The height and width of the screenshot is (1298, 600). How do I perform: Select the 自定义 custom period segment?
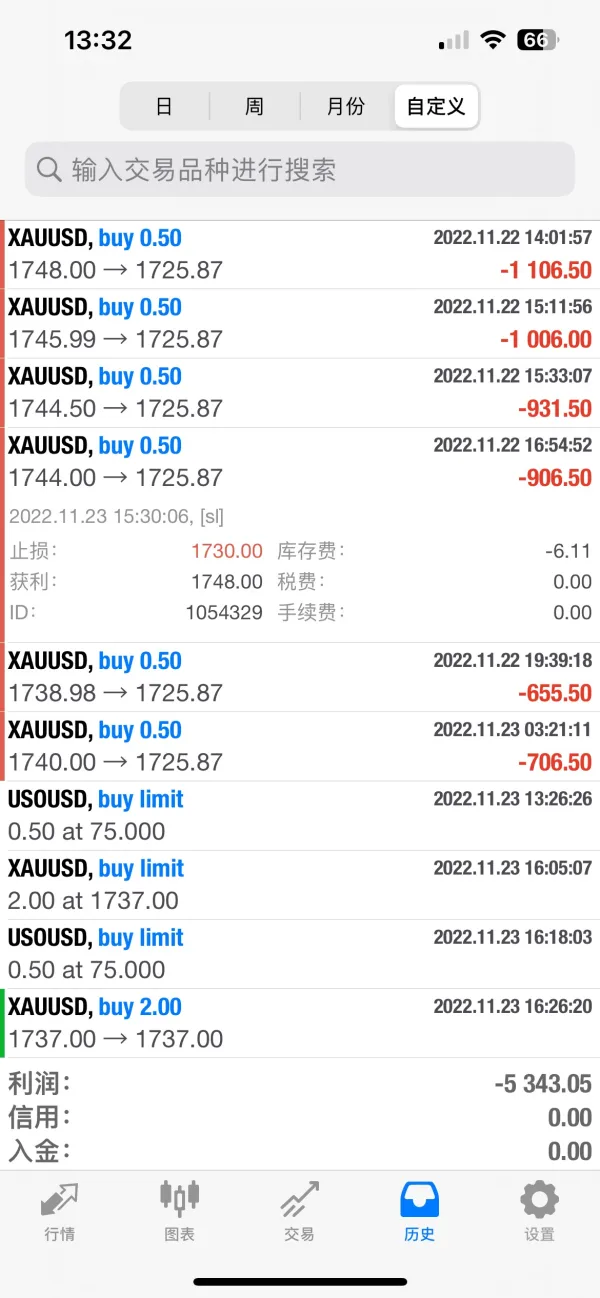coord(436,107)
